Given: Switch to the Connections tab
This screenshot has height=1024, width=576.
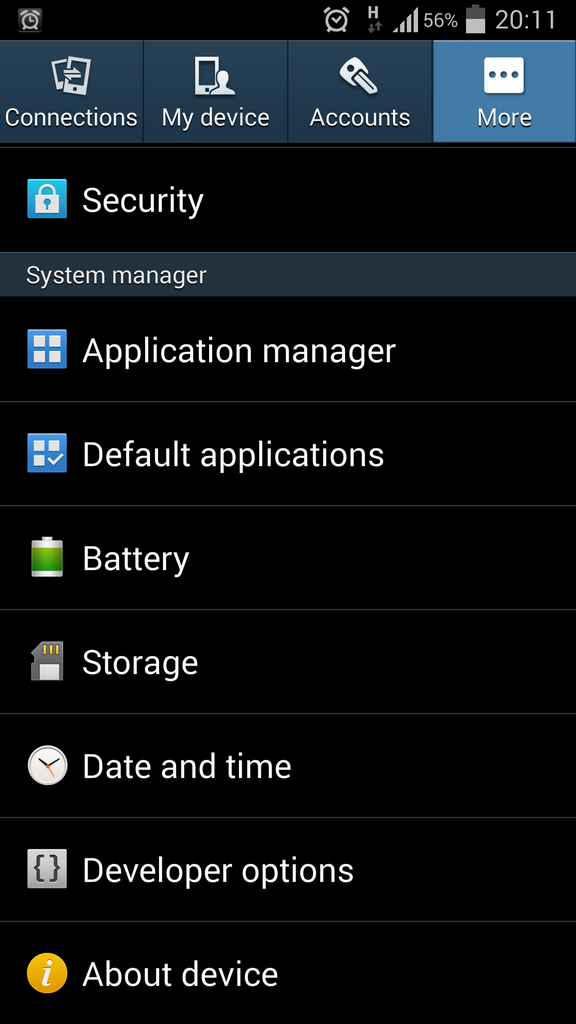Looking at the screenshot, I should point(71,91).
